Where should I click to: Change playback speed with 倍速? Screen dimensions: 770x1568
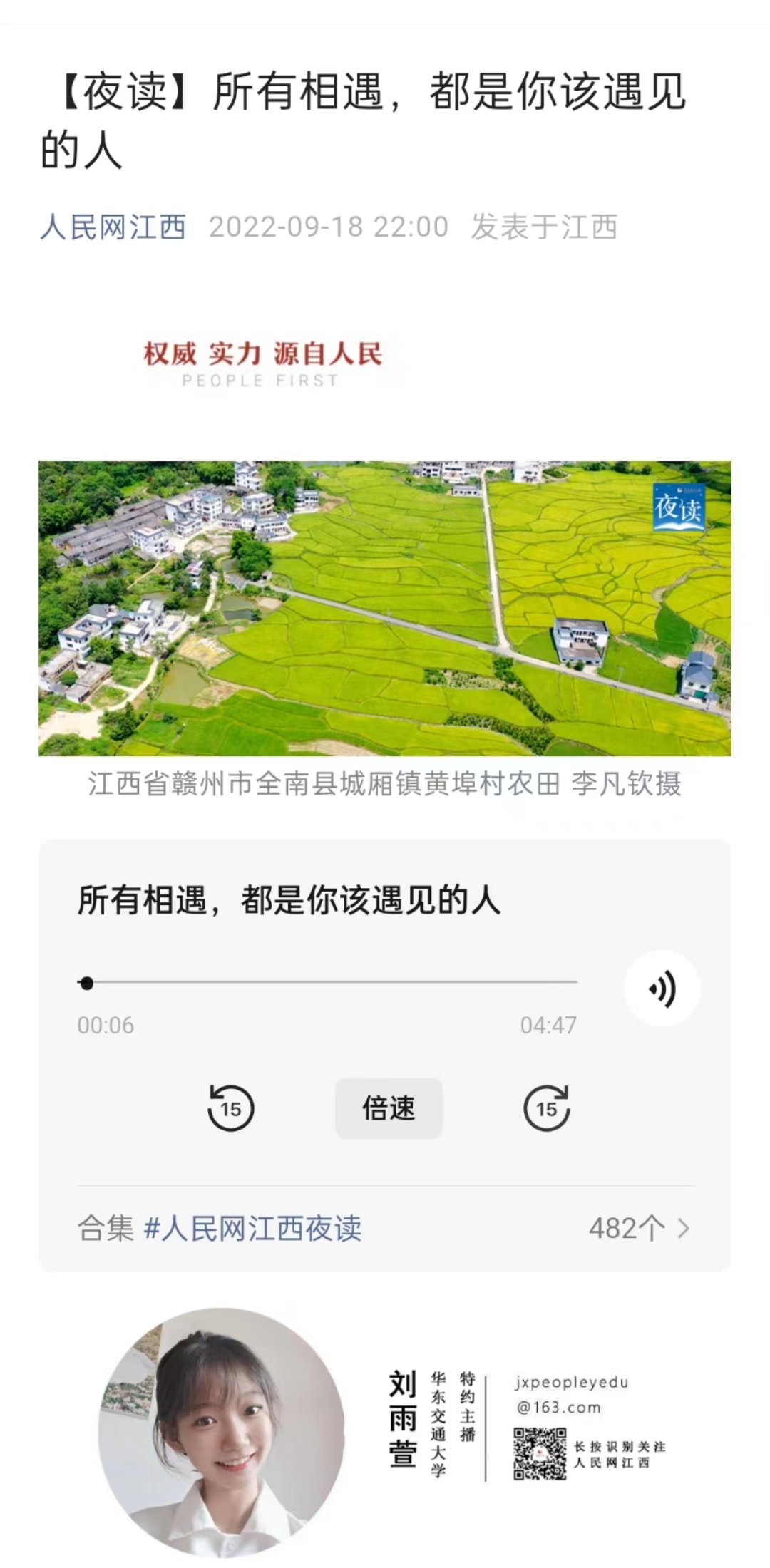coord(389,1108)
